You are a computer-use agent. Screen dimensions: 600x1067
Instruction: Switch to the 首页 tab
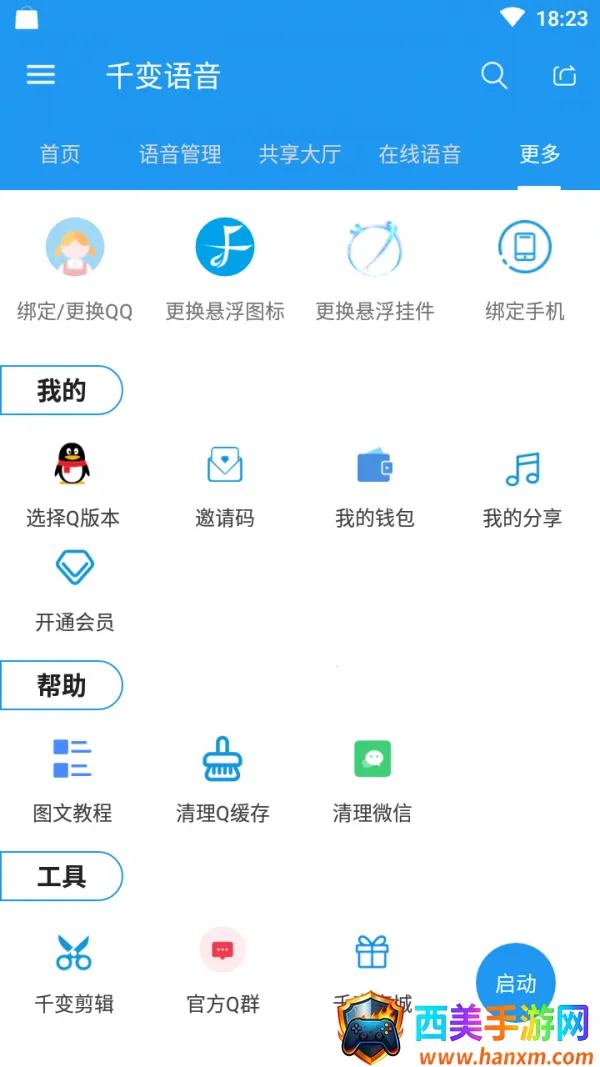(x=60, y=154)
